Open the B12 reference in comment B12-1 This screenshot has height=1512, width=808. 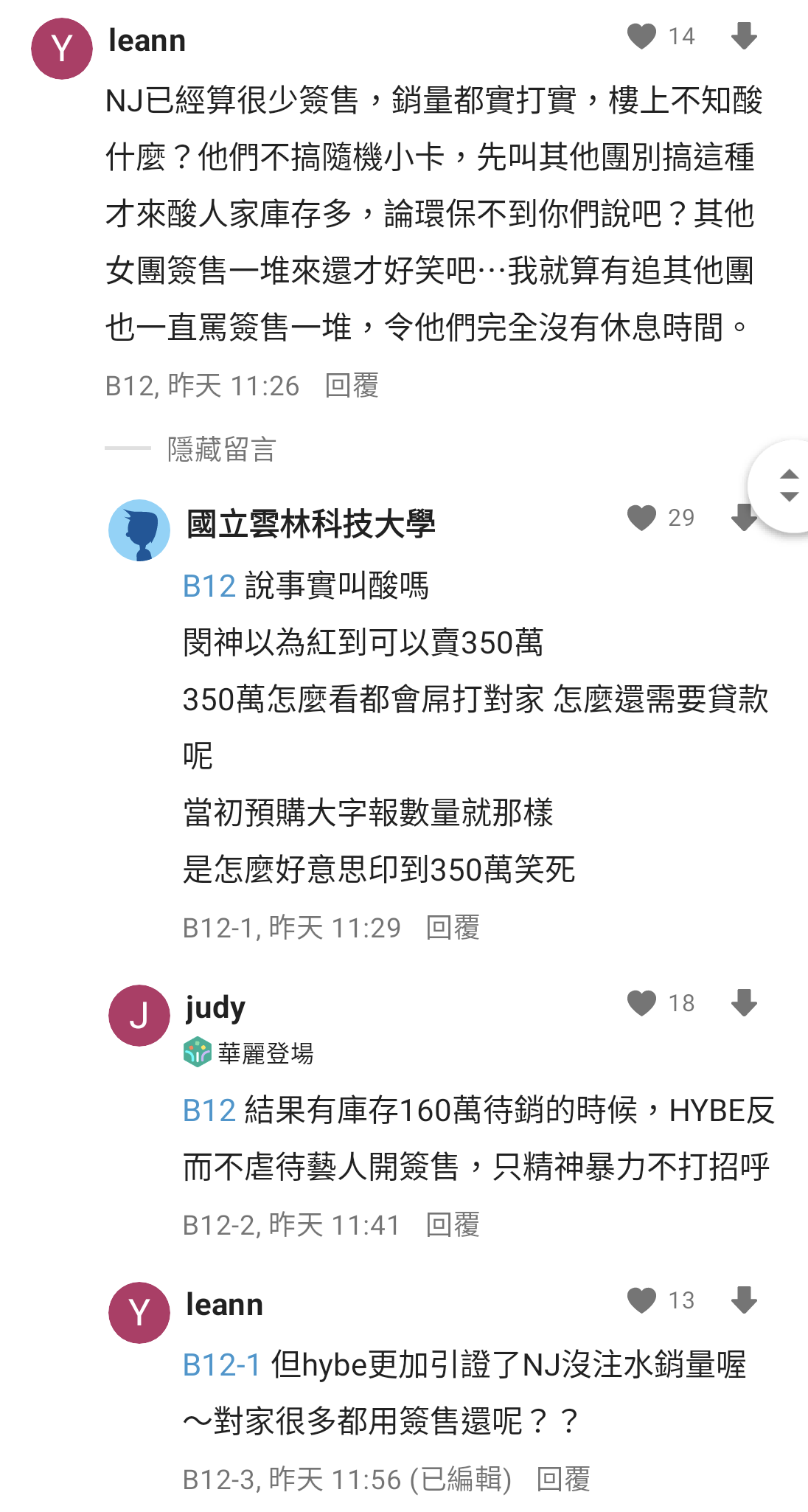click(209, 586)
